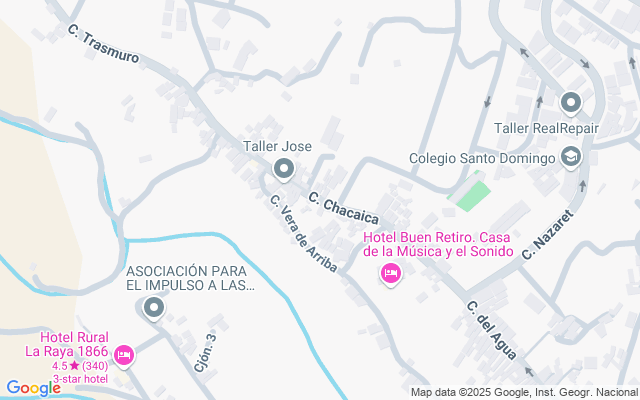Select the Hotel Rural La Raya 1866 pin
The height and width of the screenshot is (400, 640).
click(124, 354)
